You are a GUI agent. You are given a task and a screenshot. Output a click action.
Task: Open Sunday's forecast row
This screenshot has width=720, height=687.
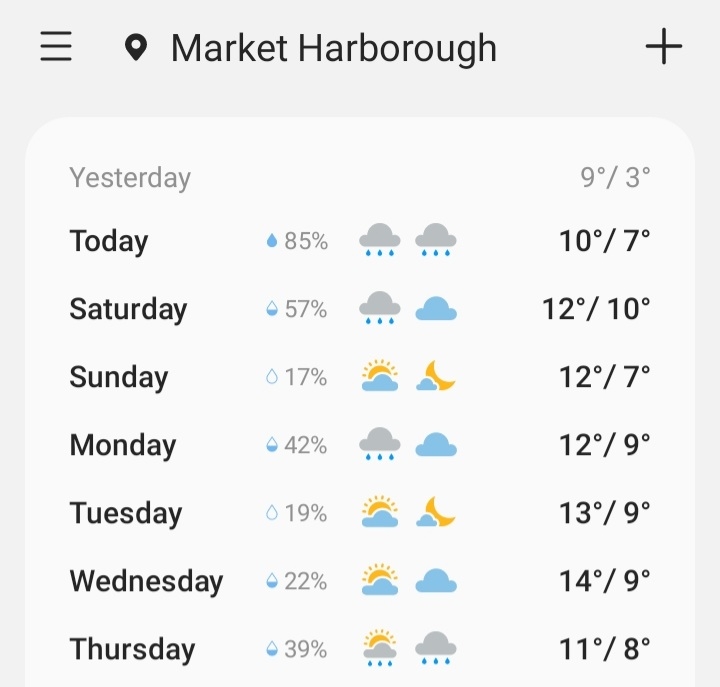pos(360,377)
